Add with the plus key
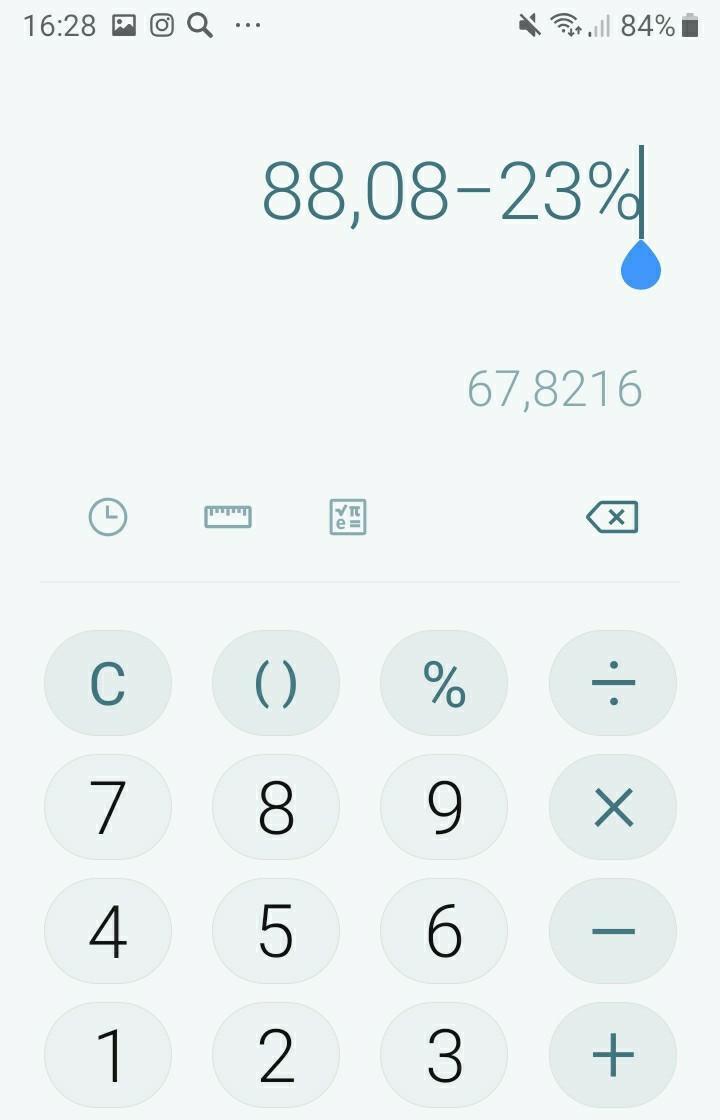 pyautogui.click(x=613, y=1056)
